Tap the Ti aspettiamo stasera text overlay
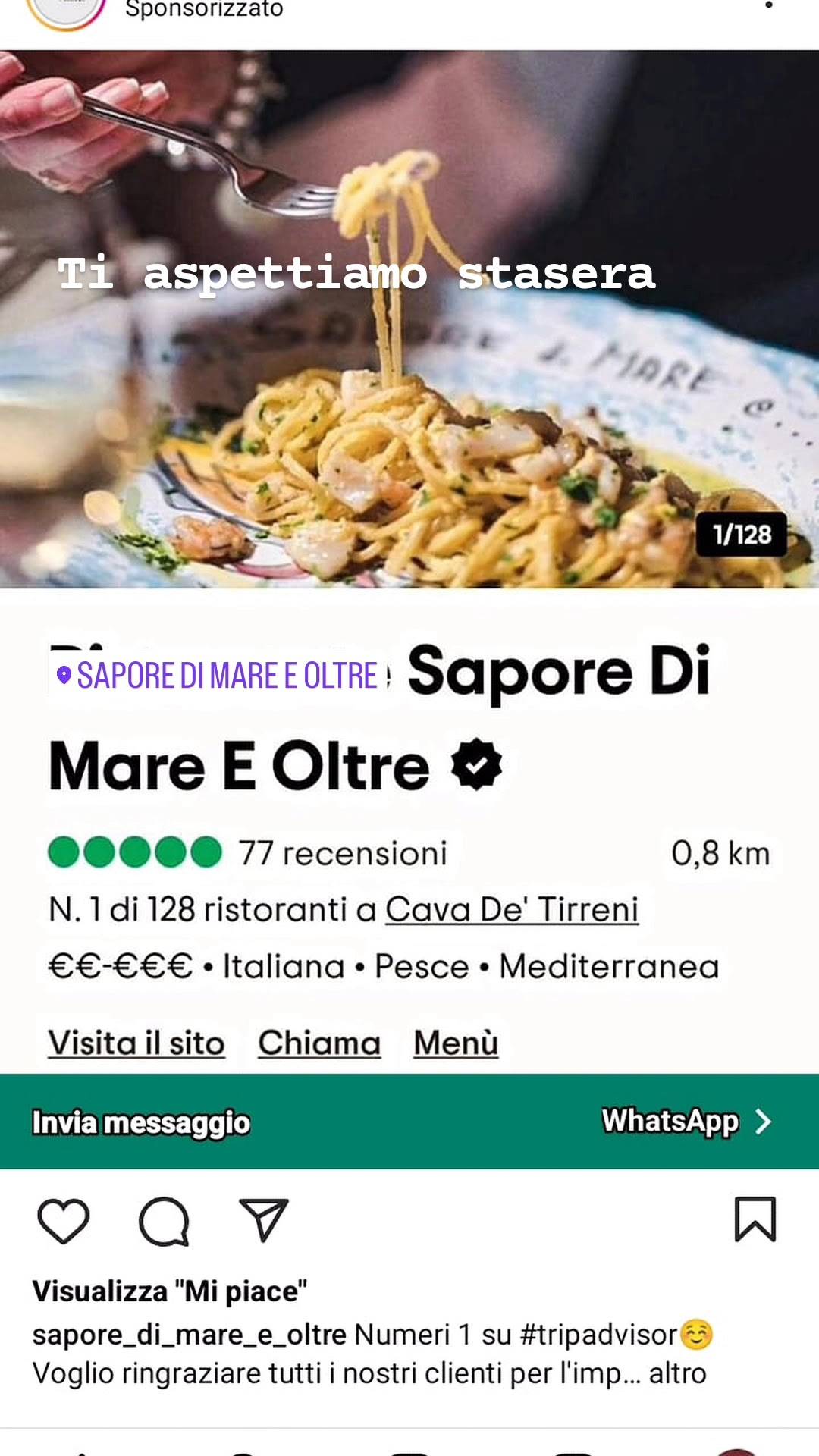The image size is (819, 1456). [356, 276]
